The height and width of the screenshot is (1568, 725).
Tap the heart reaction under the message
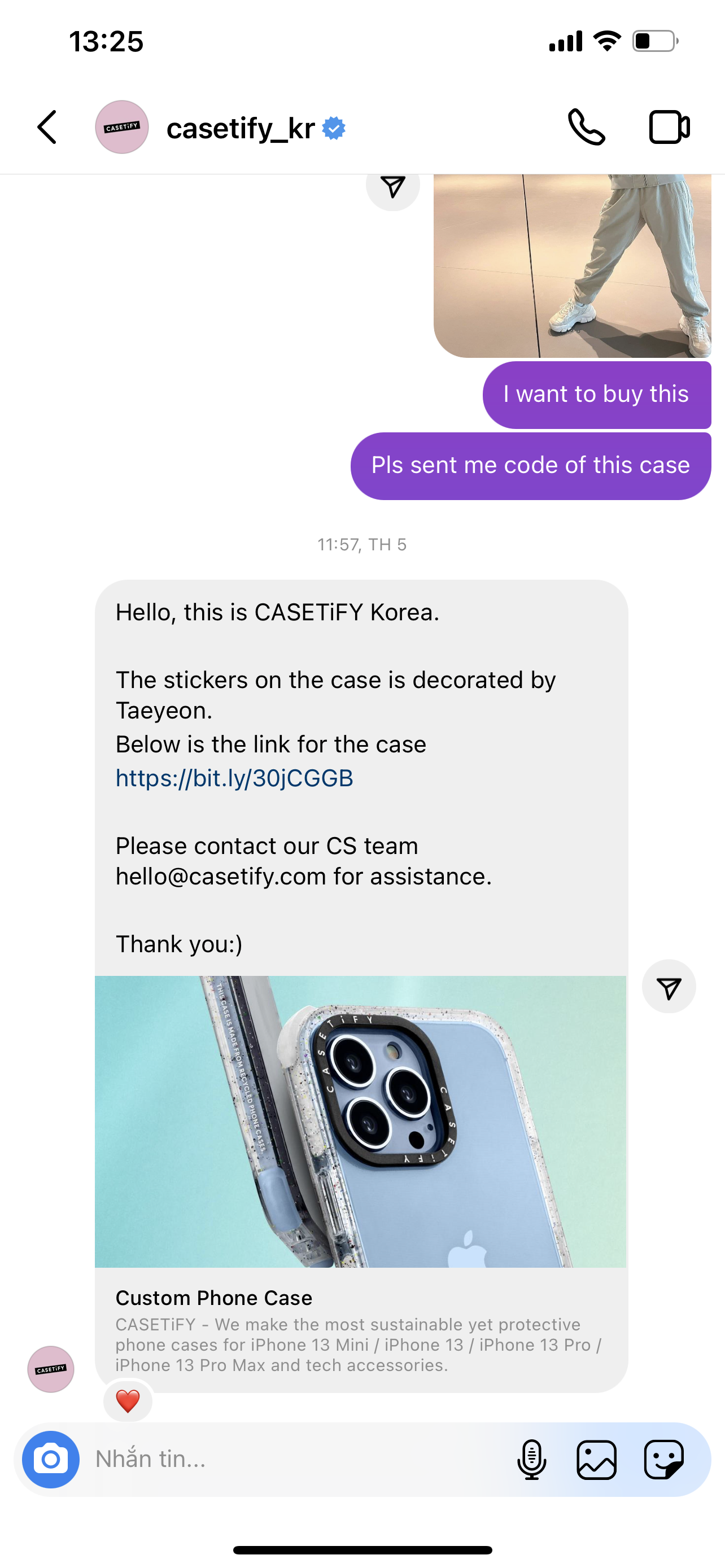click(128, 1400)
